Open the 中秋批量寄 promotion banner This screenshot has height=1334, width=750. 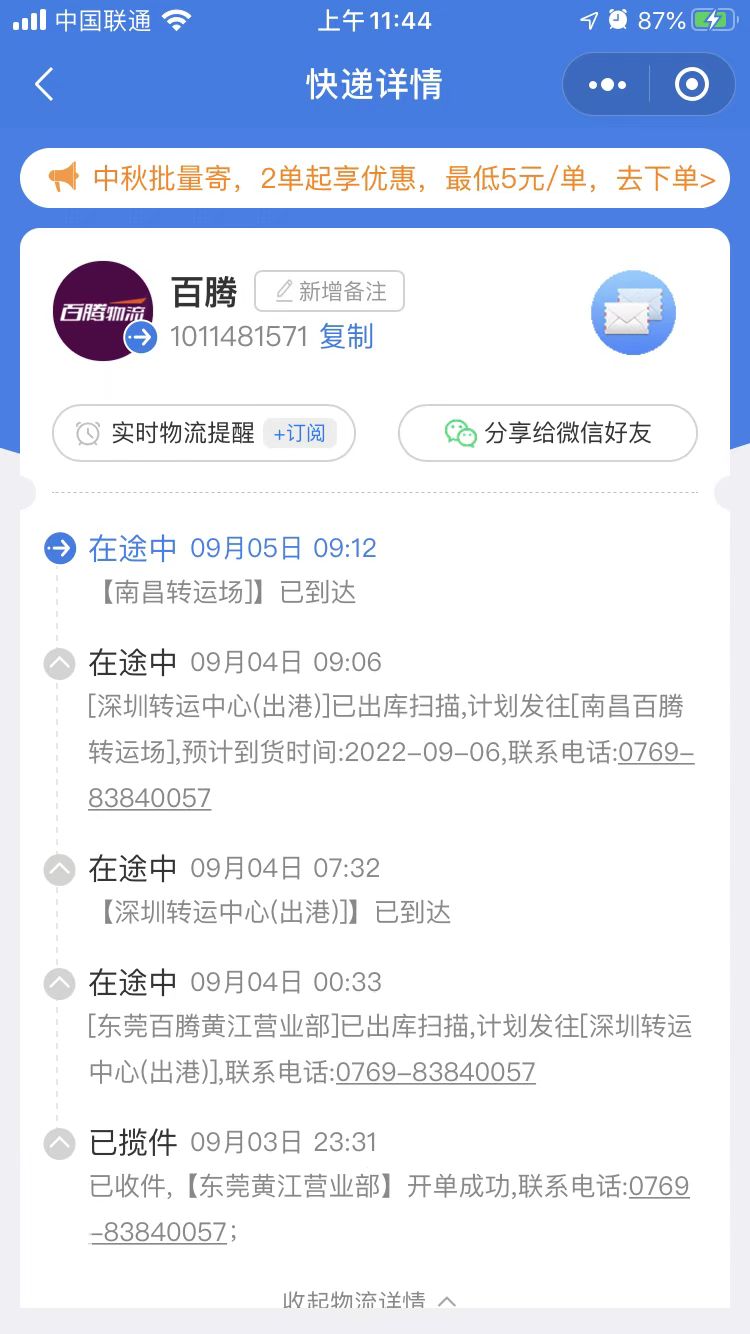pyautogui.click(x=375, y=178)
